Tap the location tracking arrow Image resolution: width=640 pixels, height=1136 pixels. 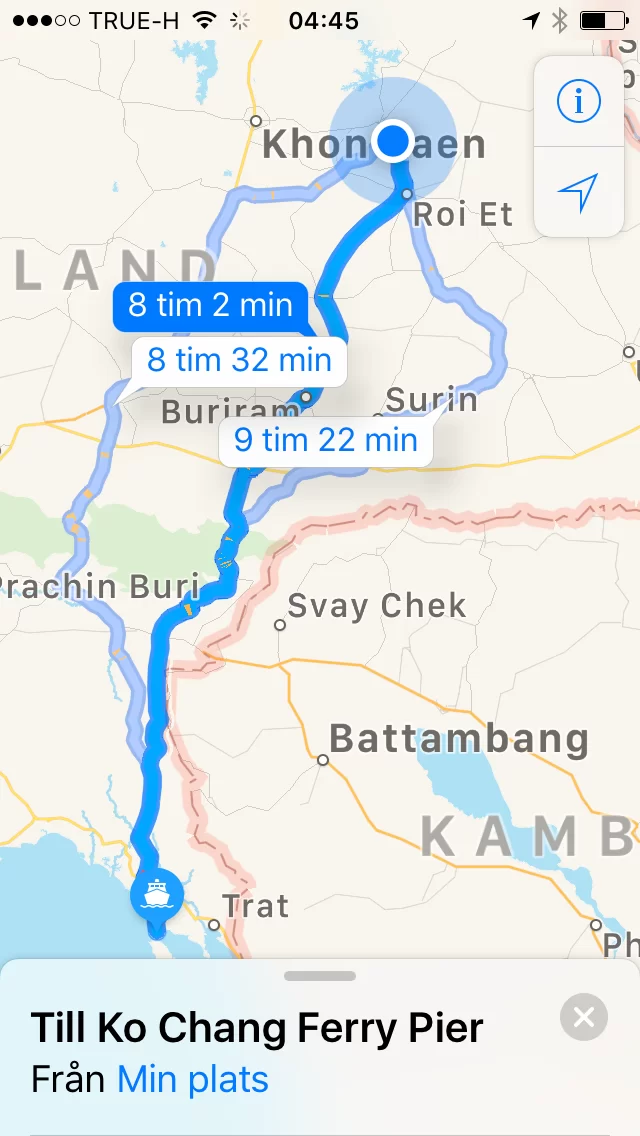point(579,192)
